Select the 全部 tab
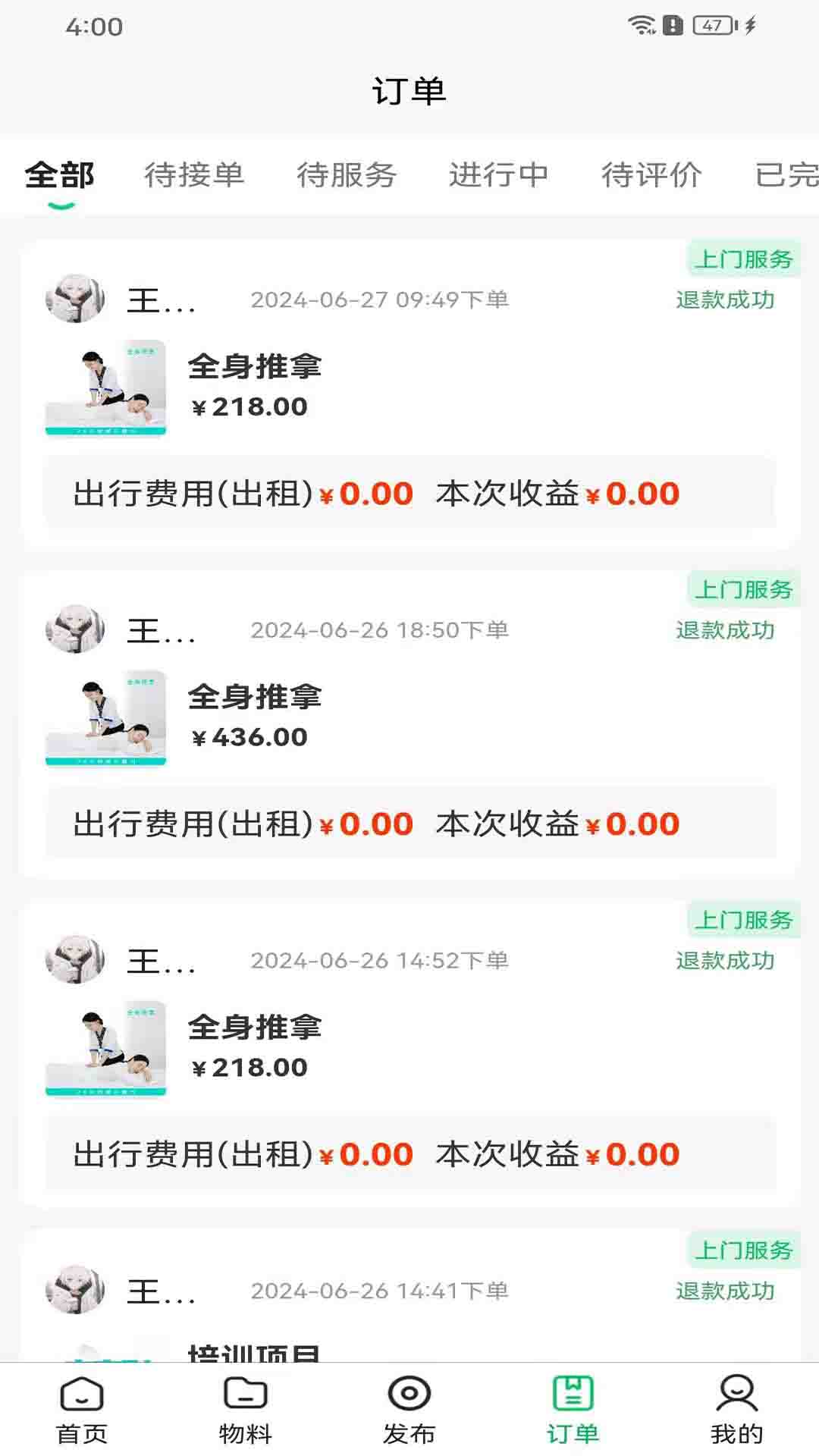Image resolution: width=819 pixels, height=1456 pixels. point(60,175)
